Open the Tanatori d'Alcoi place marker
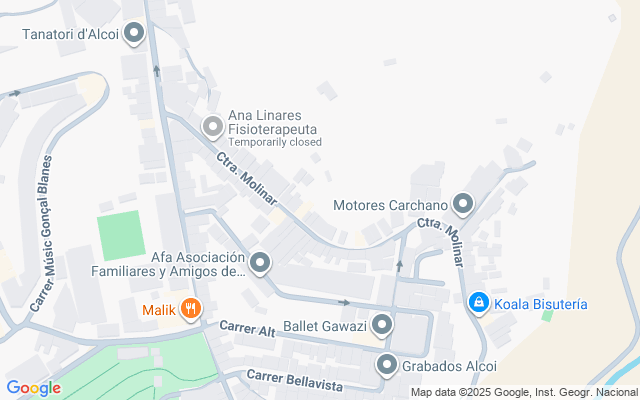The image size is (640, 400). pyautogui.click(x=134, y=35)
